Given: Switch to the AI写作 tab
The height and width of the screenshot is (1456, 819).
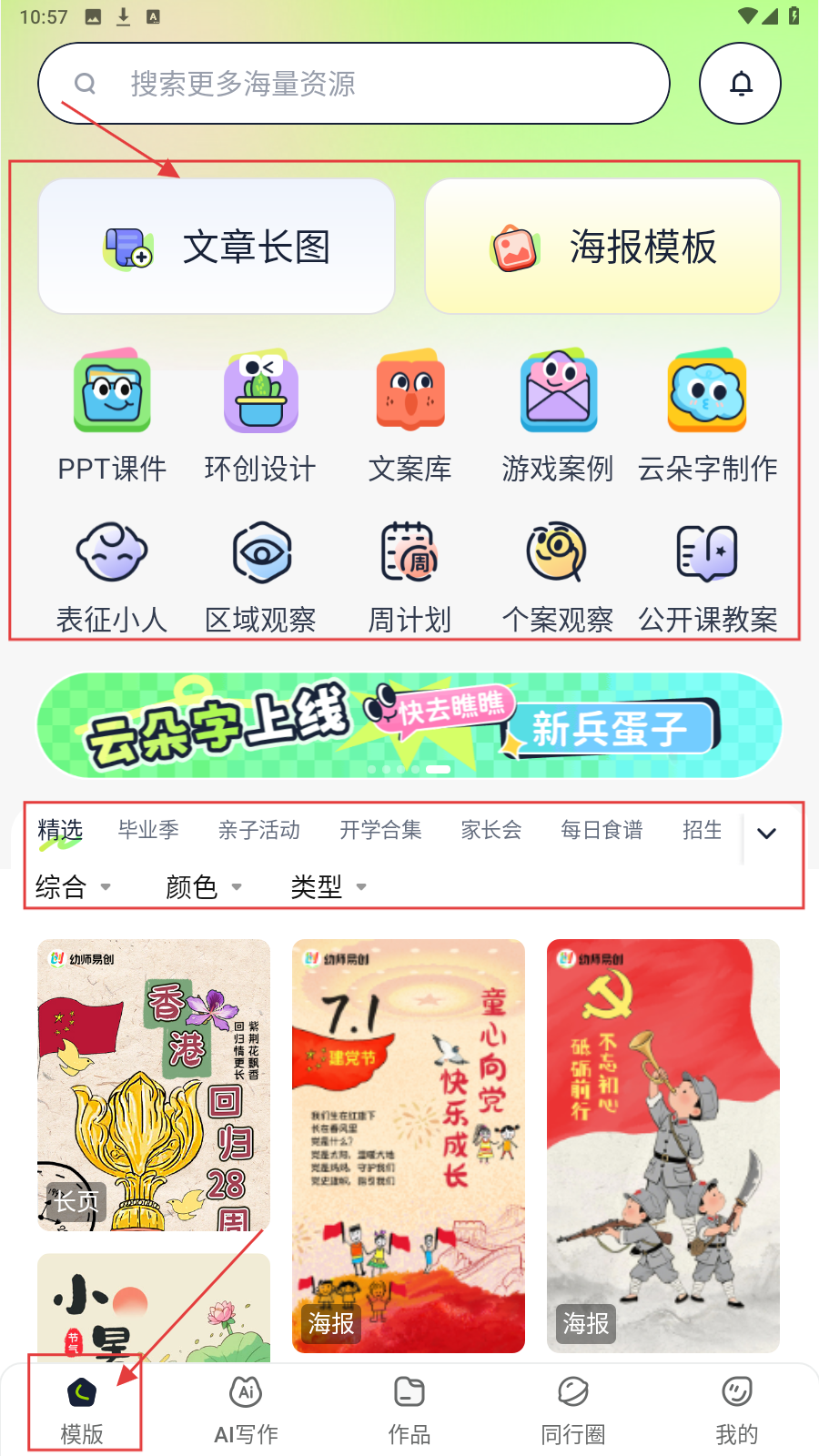Looking at the screenshot, I should [x=246, y=1409].
